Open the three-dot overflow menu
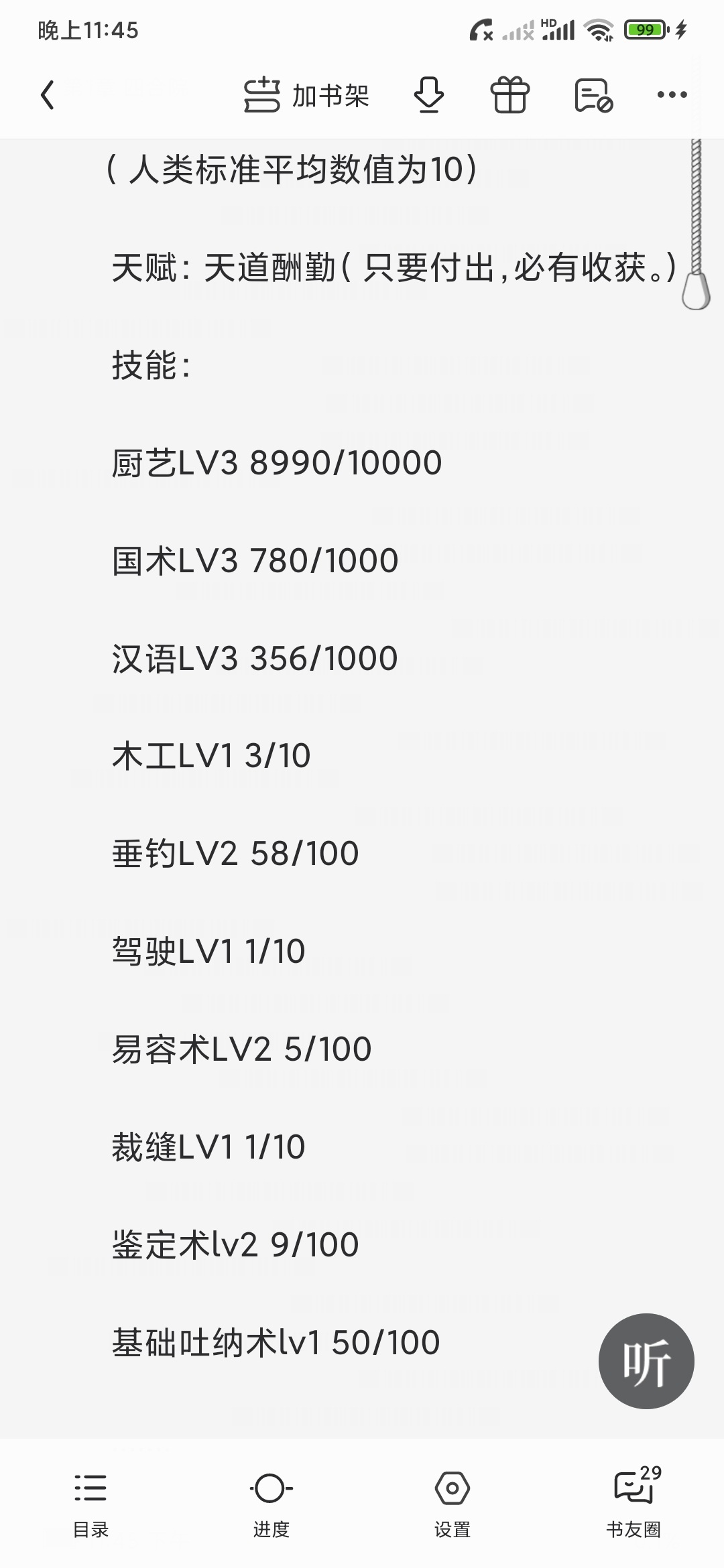 point(672,95)
